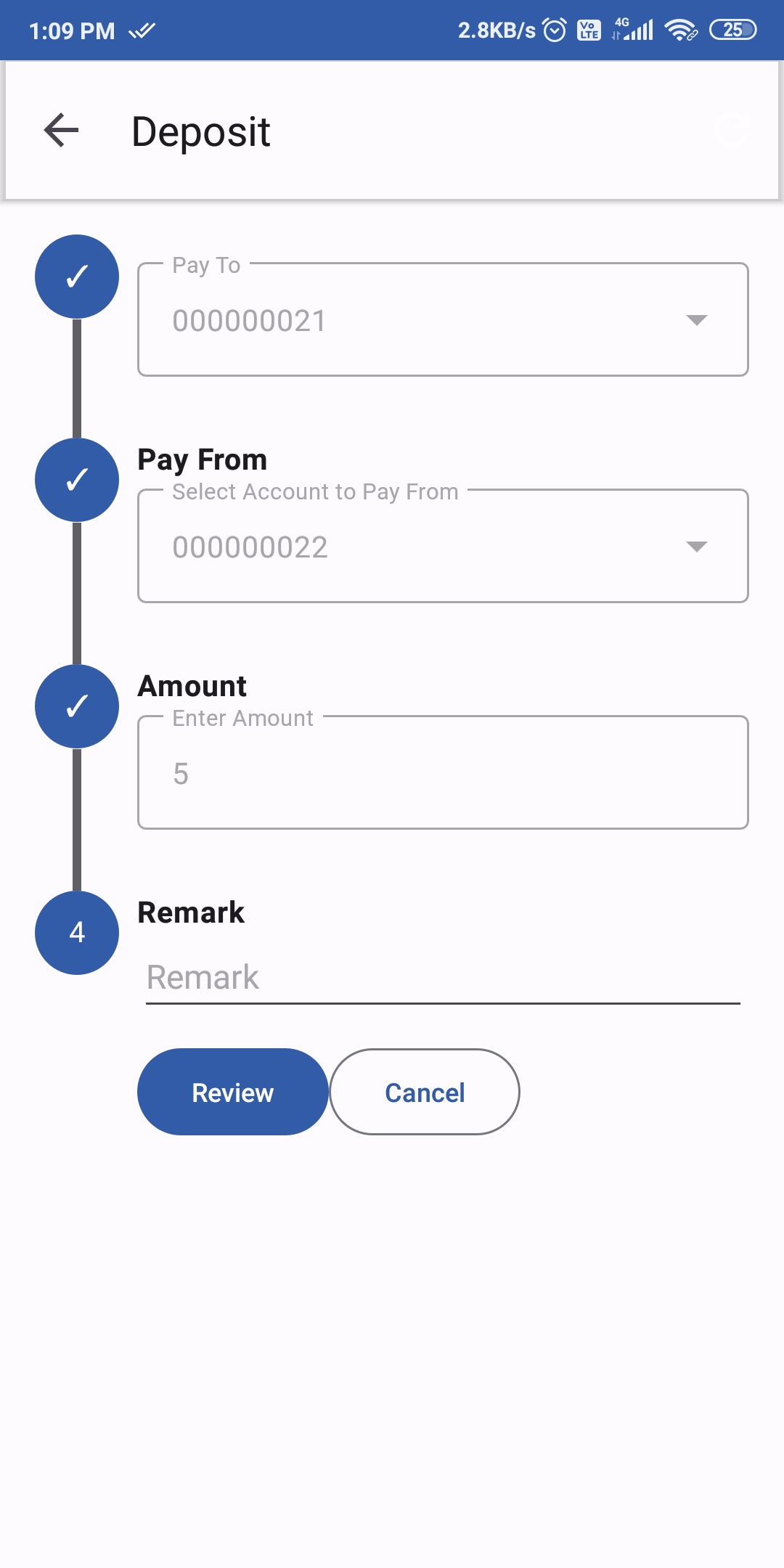Tap the Review button
This screenshot has width=784, height=1568.
(232, 1092)
